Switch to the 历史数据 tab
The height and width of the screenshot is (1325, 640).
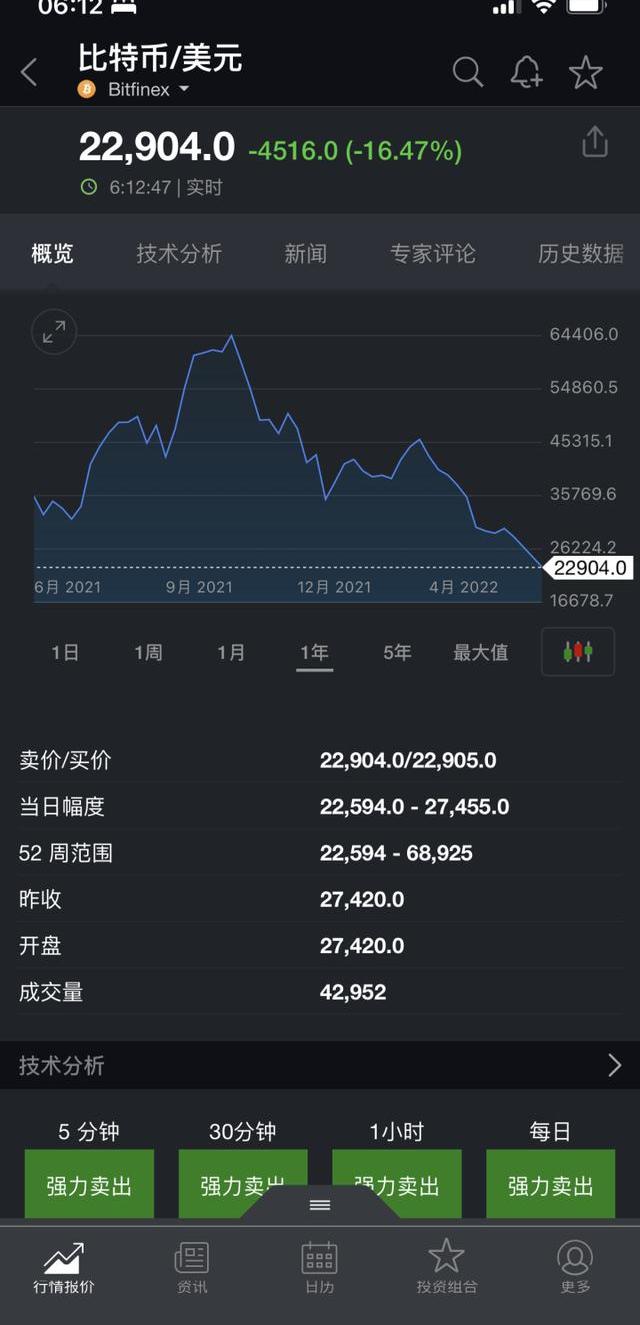580,254
